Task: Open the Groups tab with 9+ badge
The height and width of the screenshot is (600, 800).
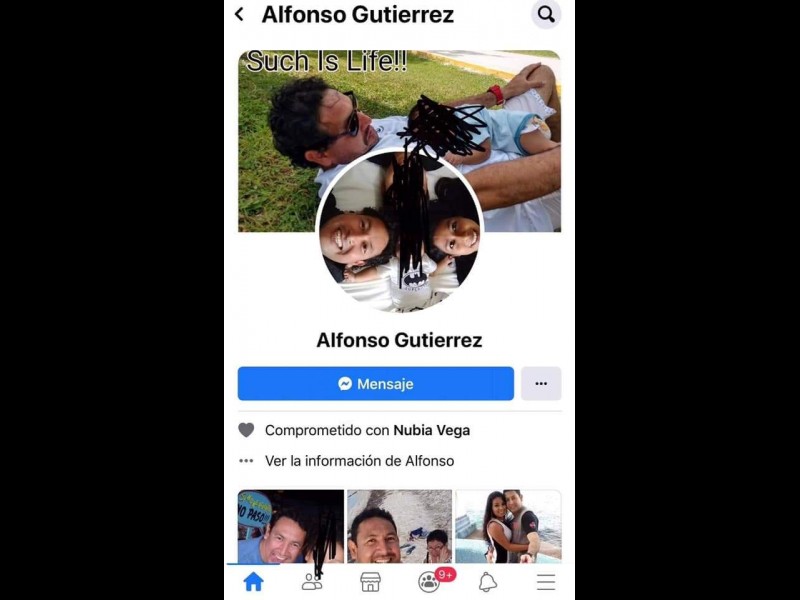Action: click(430, 581)
